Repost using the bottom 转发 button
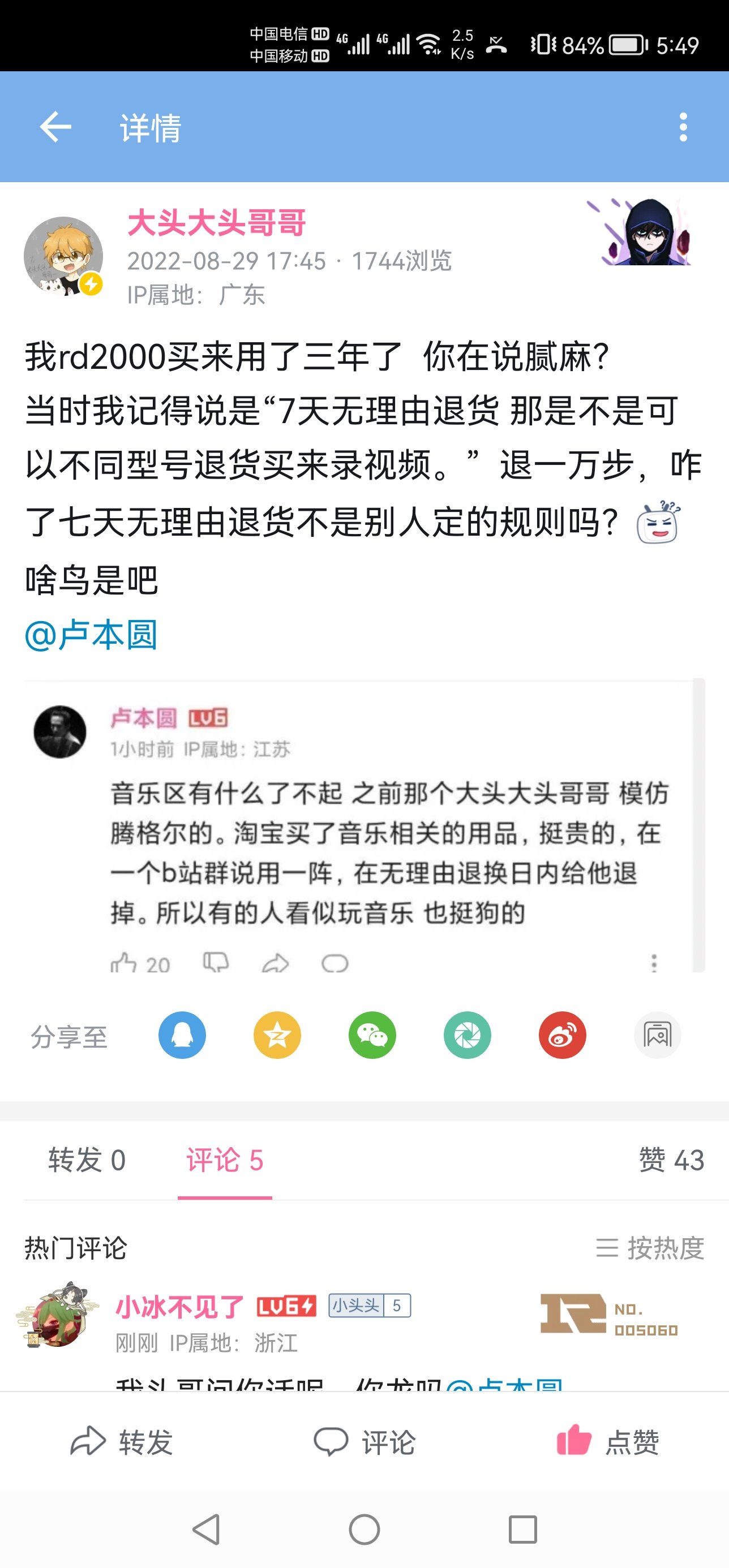729x1568 pixels. [x=122, y=1442]
